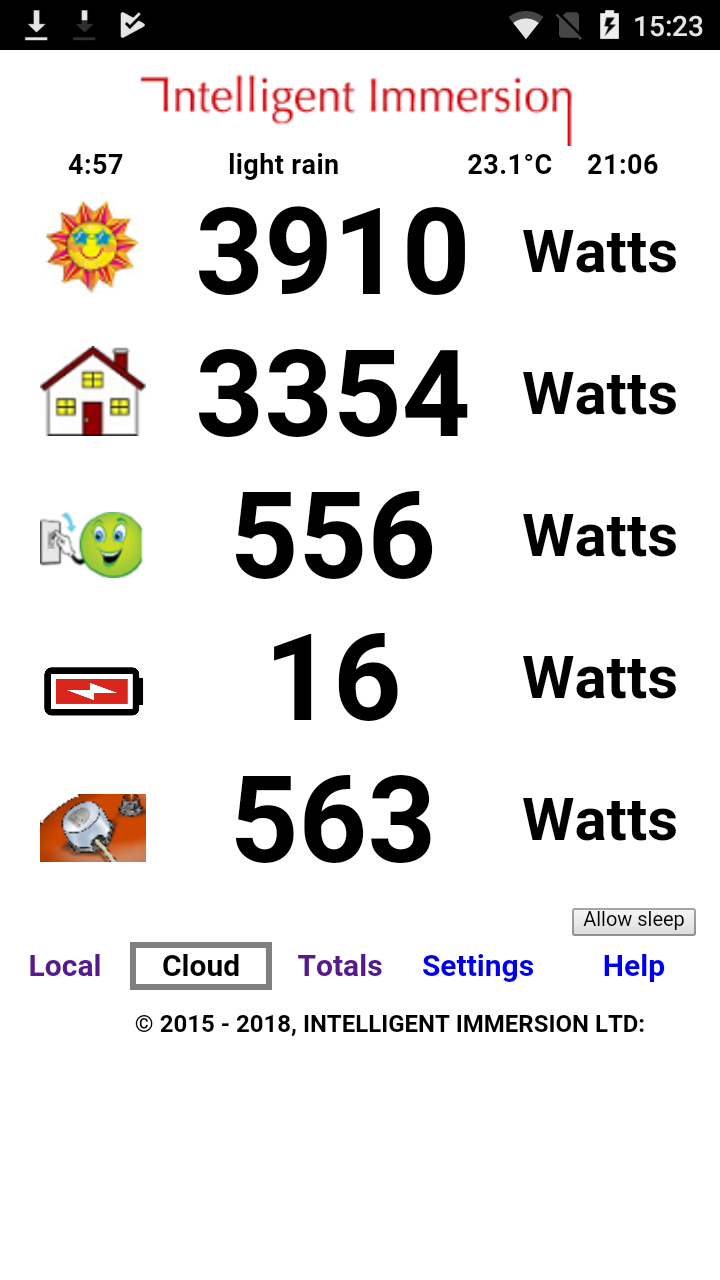Go to Settings
Screen dimensions: 720x1280
click(478, 966)
